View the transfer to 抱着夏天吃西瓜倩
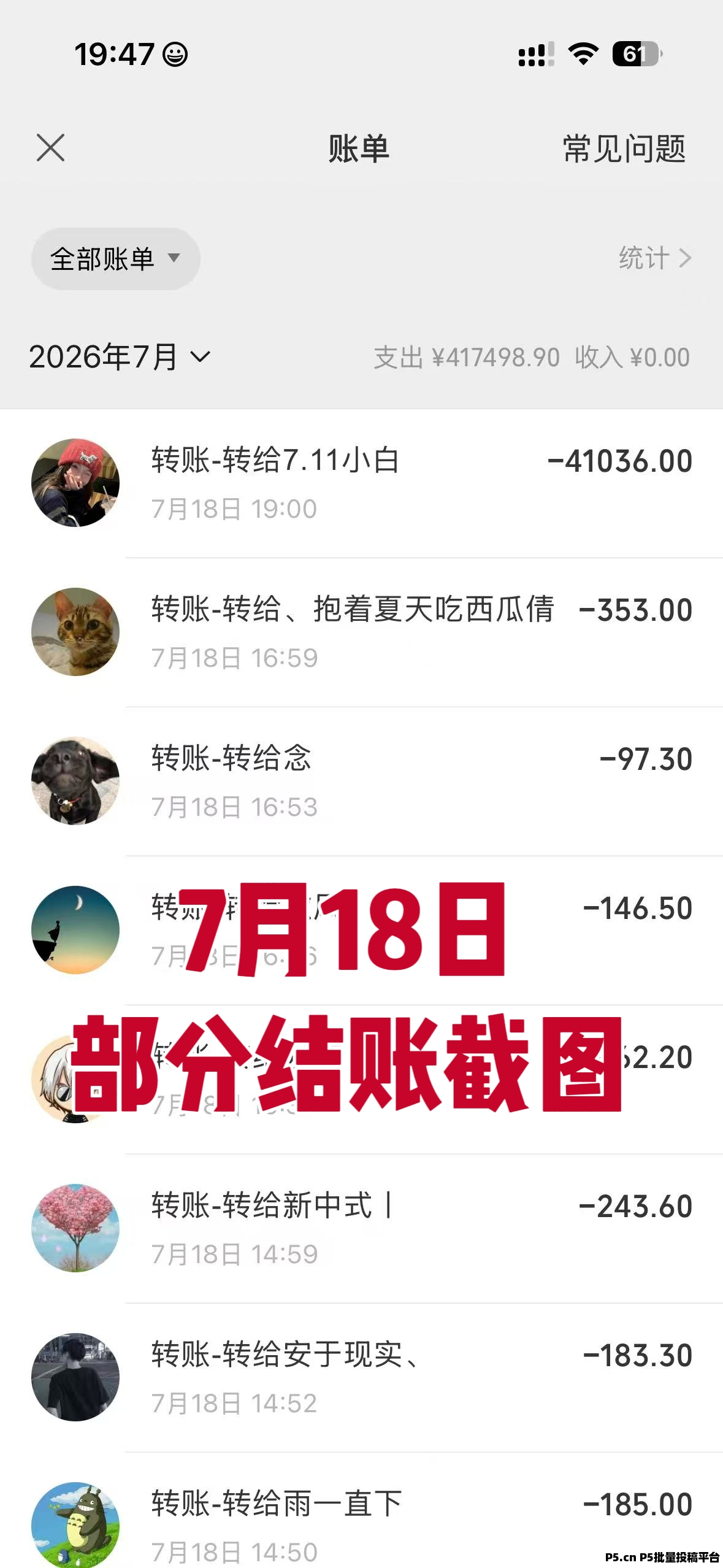 click(362, 632)
